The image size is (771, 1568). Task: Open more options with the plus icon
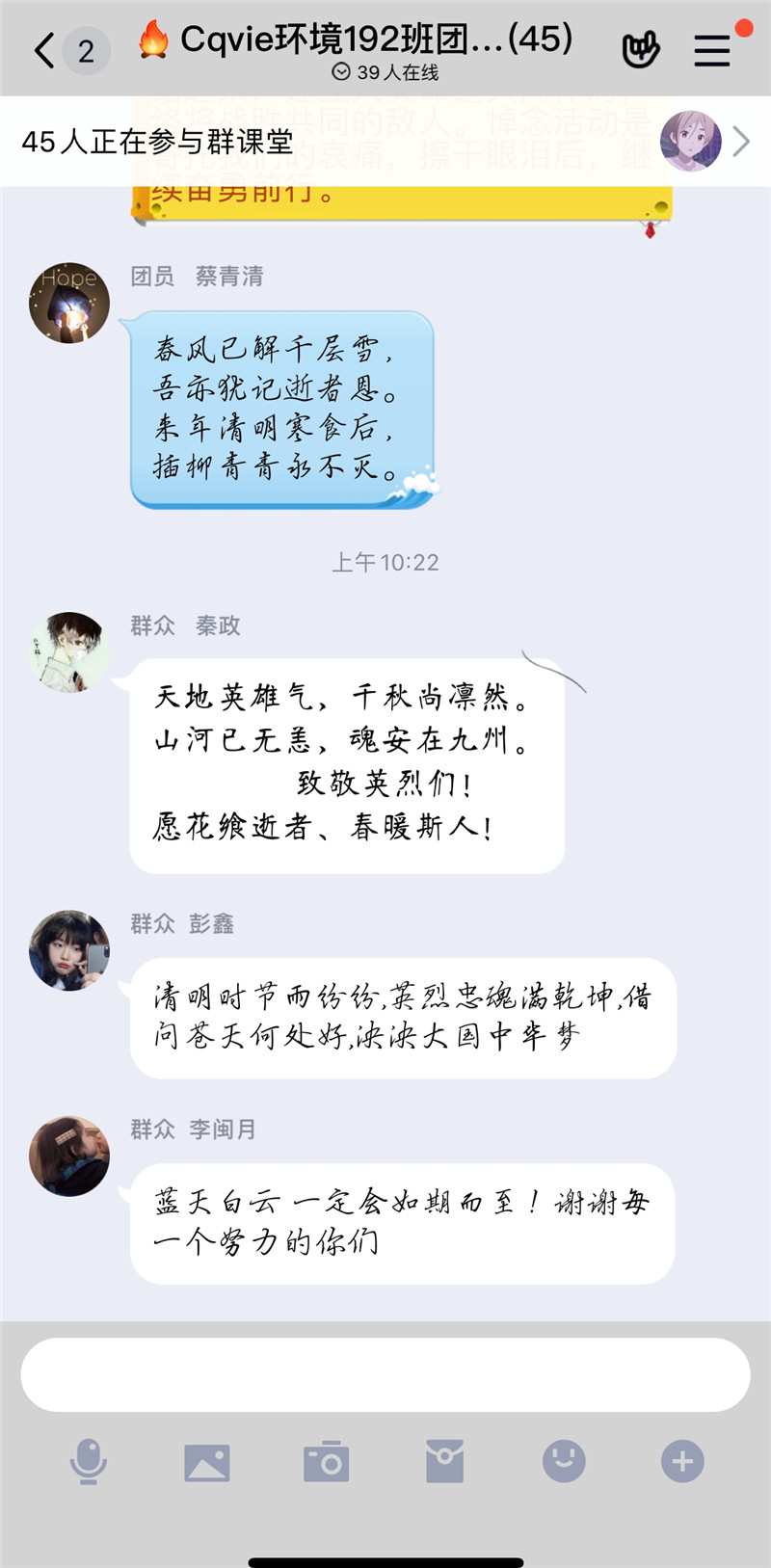(x=682, y=1462)
